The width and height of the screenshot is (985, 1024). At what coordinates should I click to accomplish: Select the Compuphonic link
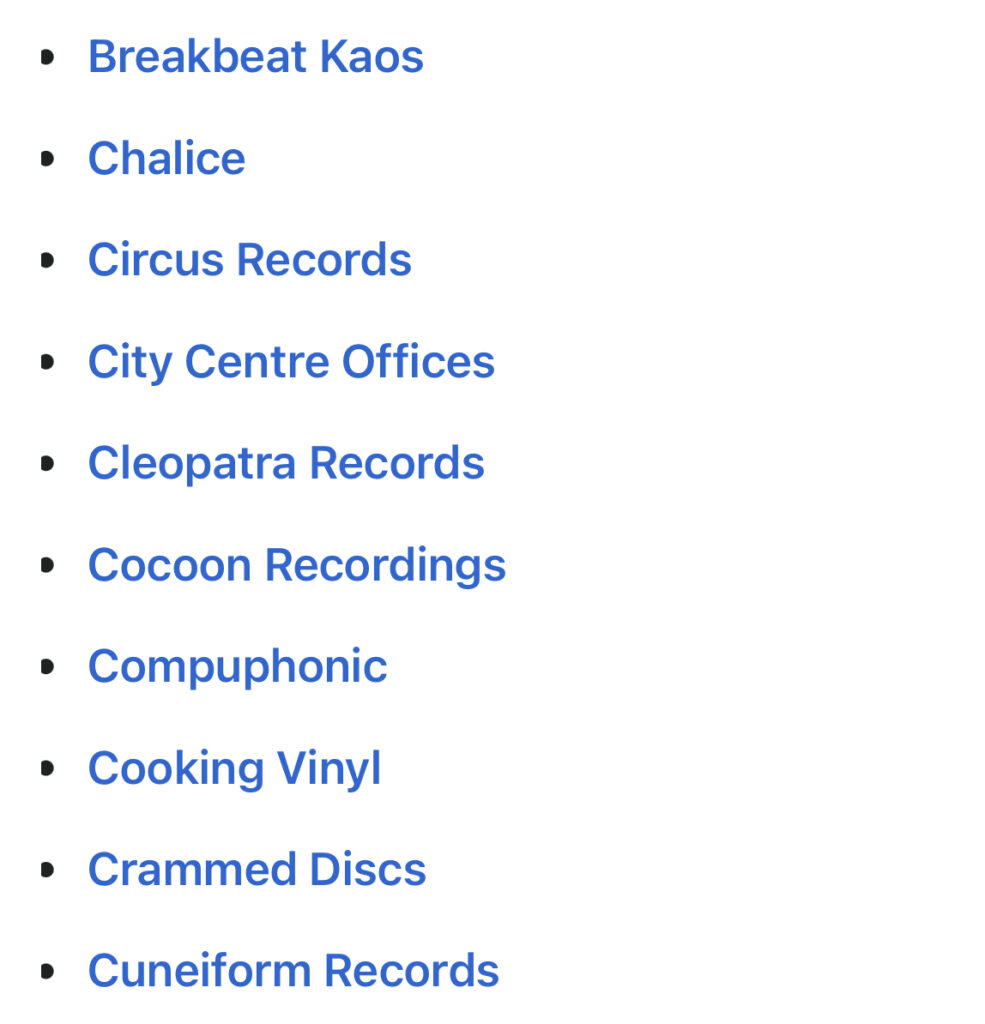click(237, 667)
